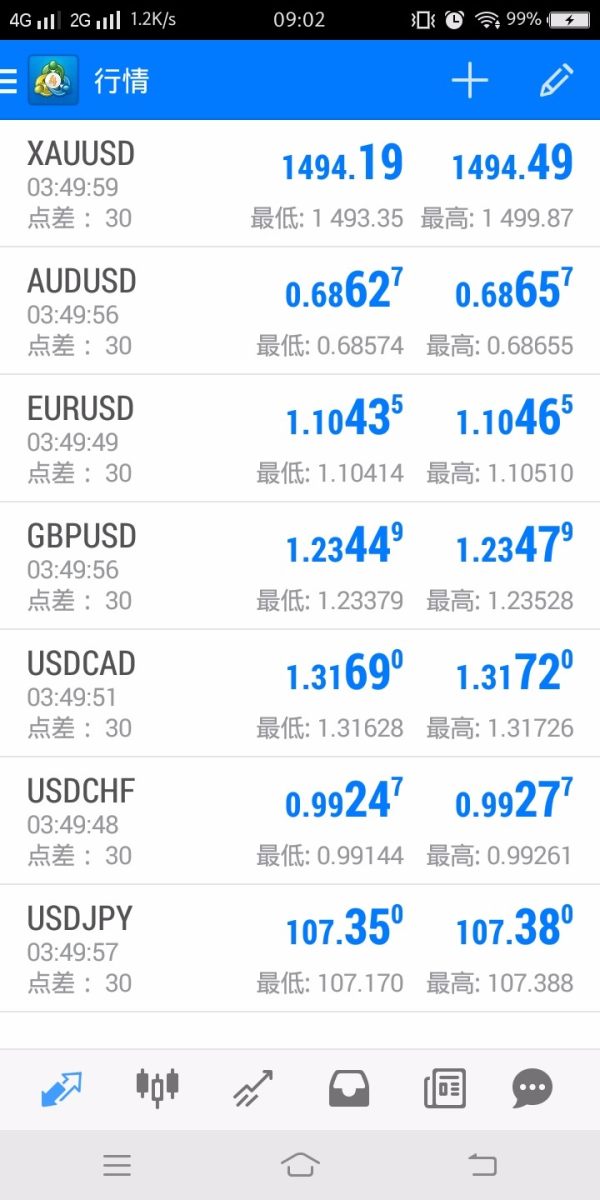
Task: Show the news tab
Action: click(445, 1088)
